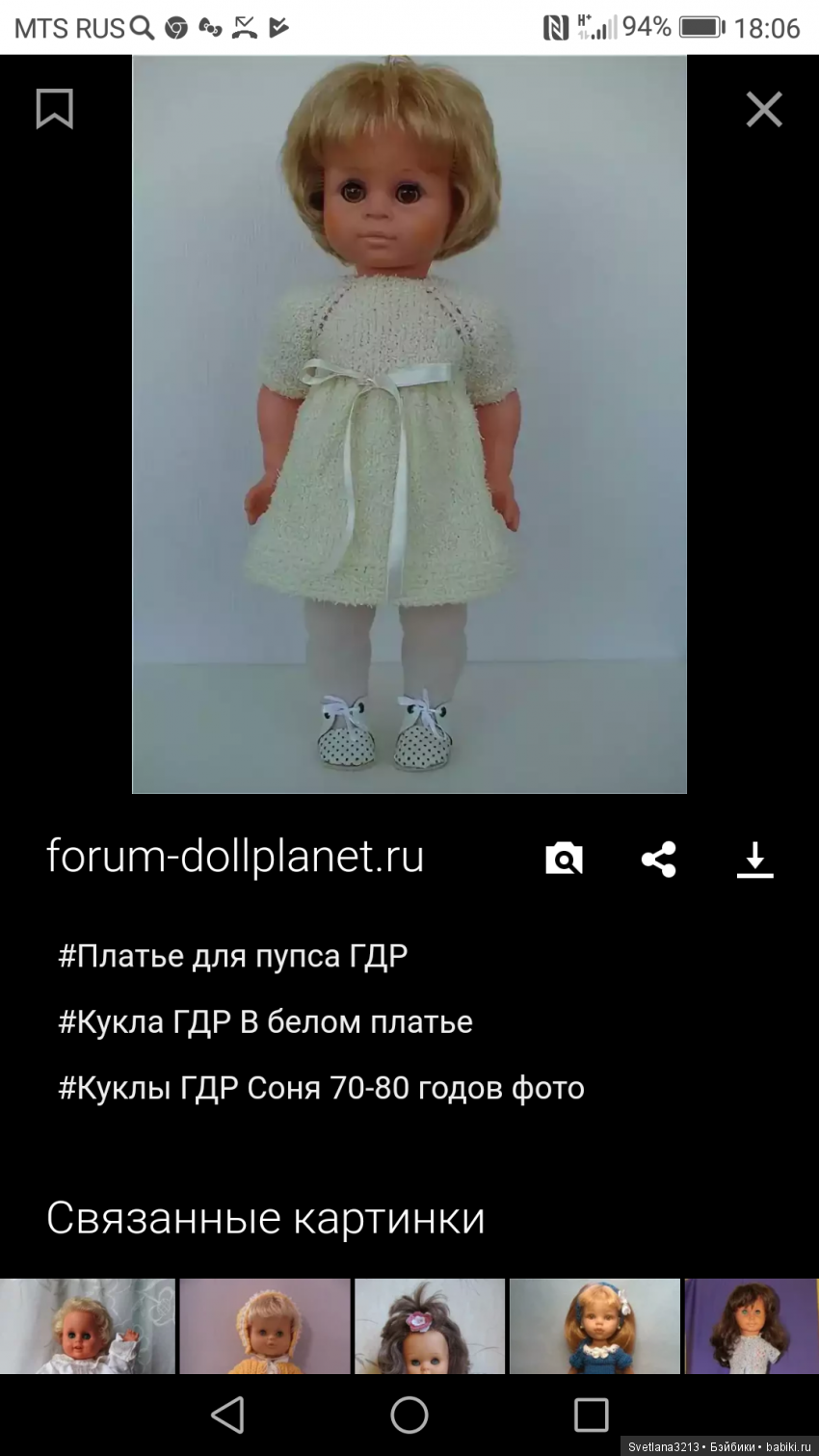The width and height of the screenshot is (819, 1456).
Task: Open the forum-dollplanet.ru source link
Action: tap(235, 856)
